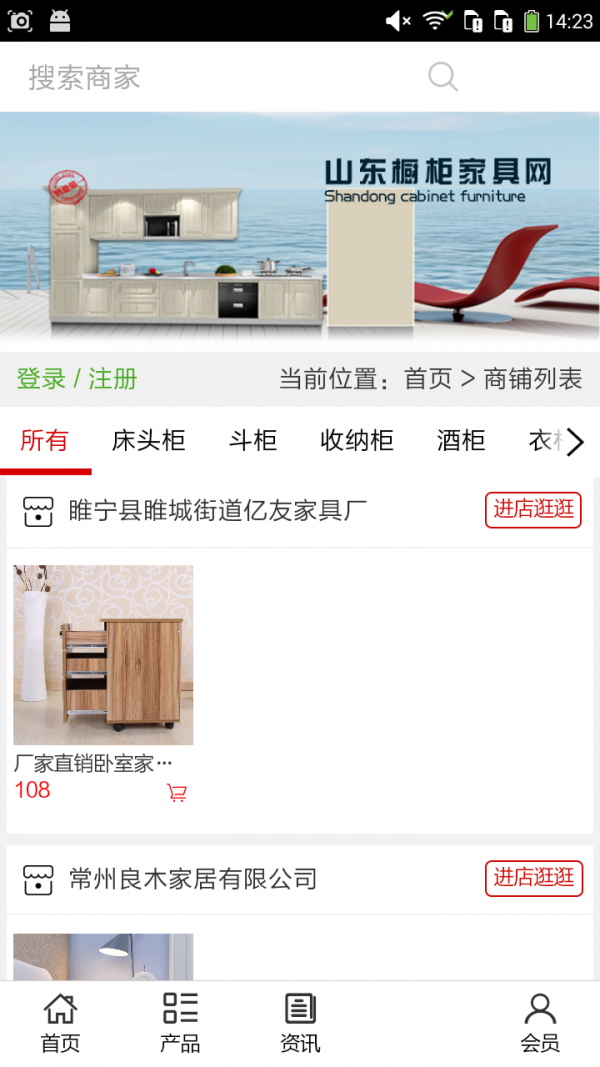
Task: Switch to the 斗柜 tab
Action: [x=252, y=441]
